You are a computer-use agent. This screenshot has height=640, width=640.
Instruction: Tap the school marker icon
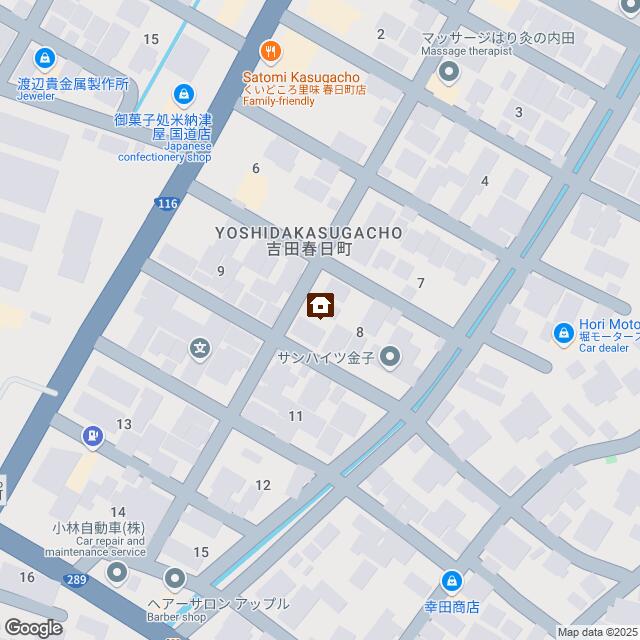[201, 349]
